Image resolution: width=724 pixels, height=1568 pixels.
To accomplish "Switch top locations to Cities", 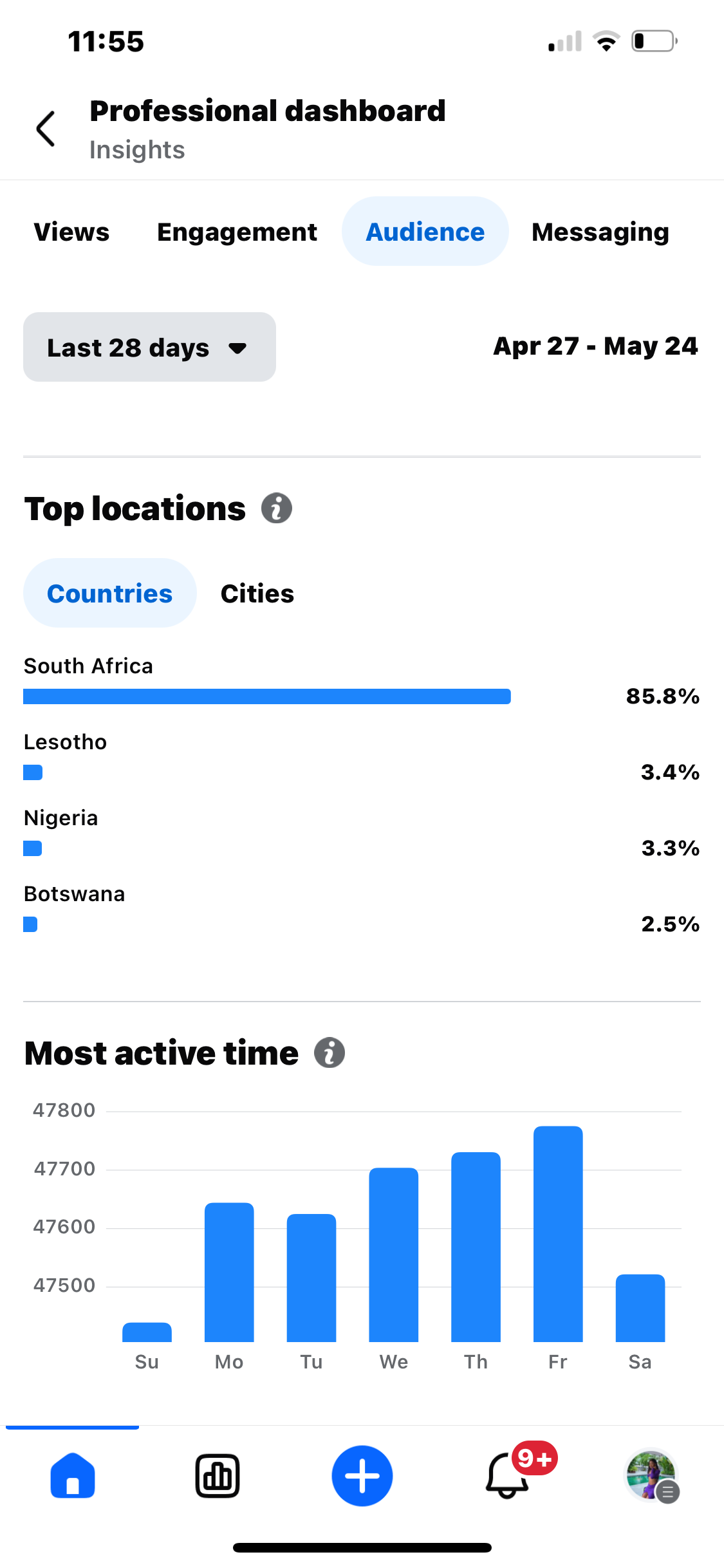I will pos(257,593).
